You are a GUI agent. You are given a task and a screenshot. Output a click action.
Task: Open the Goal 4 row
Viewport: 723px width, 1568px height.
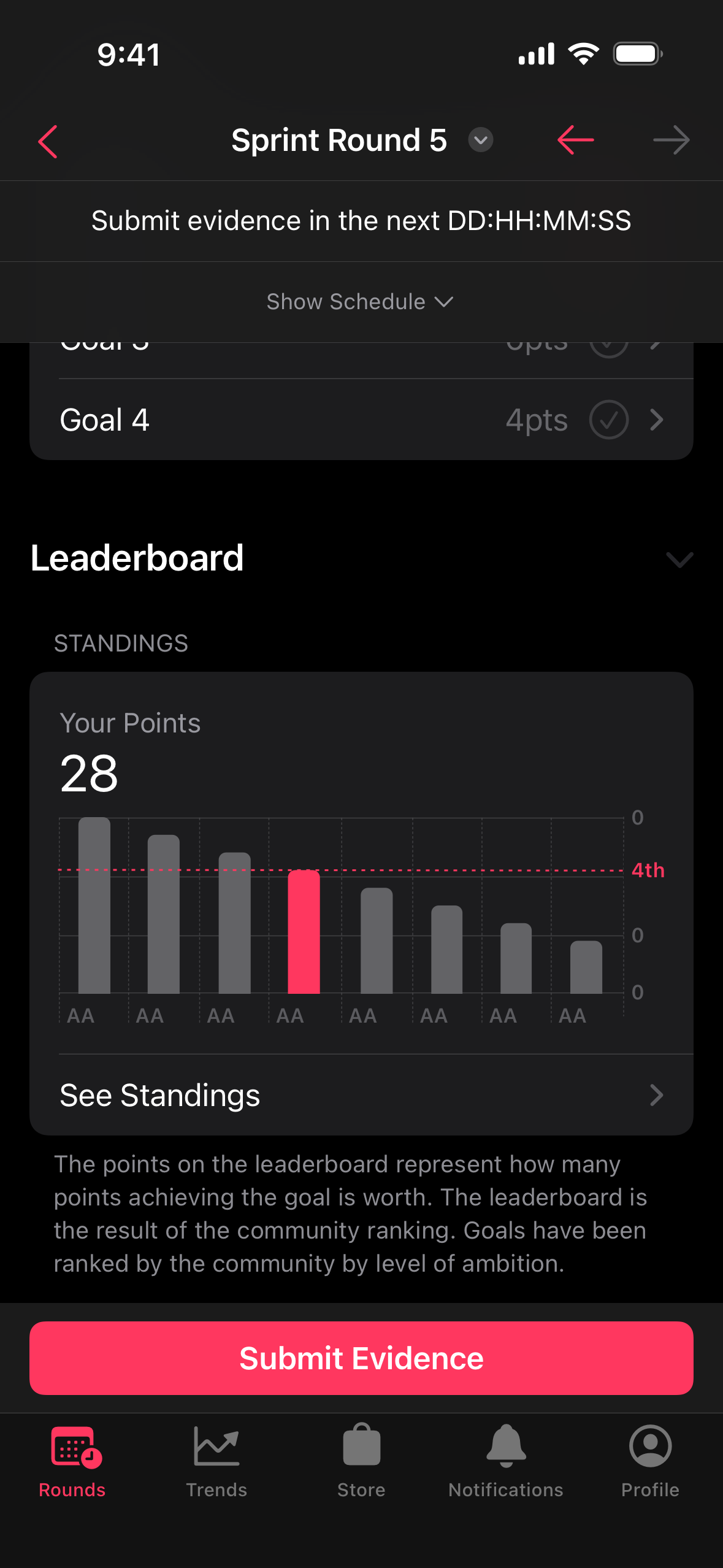(x=361, y=420)
